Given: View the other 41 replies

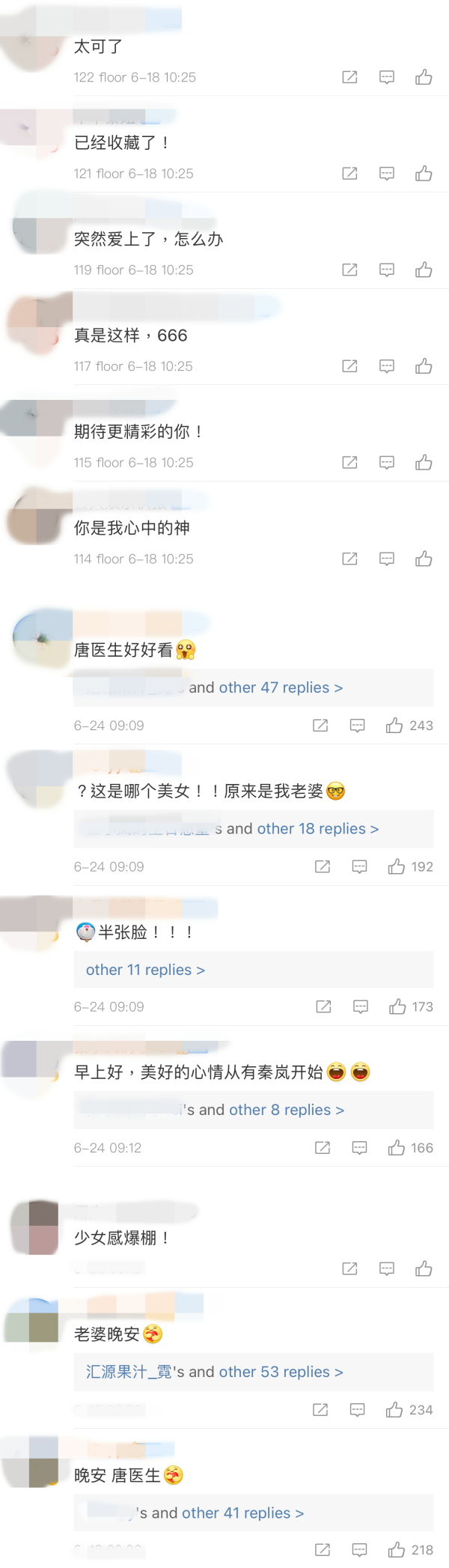Looking at the screenshot, I should [x=242, y=1513].
